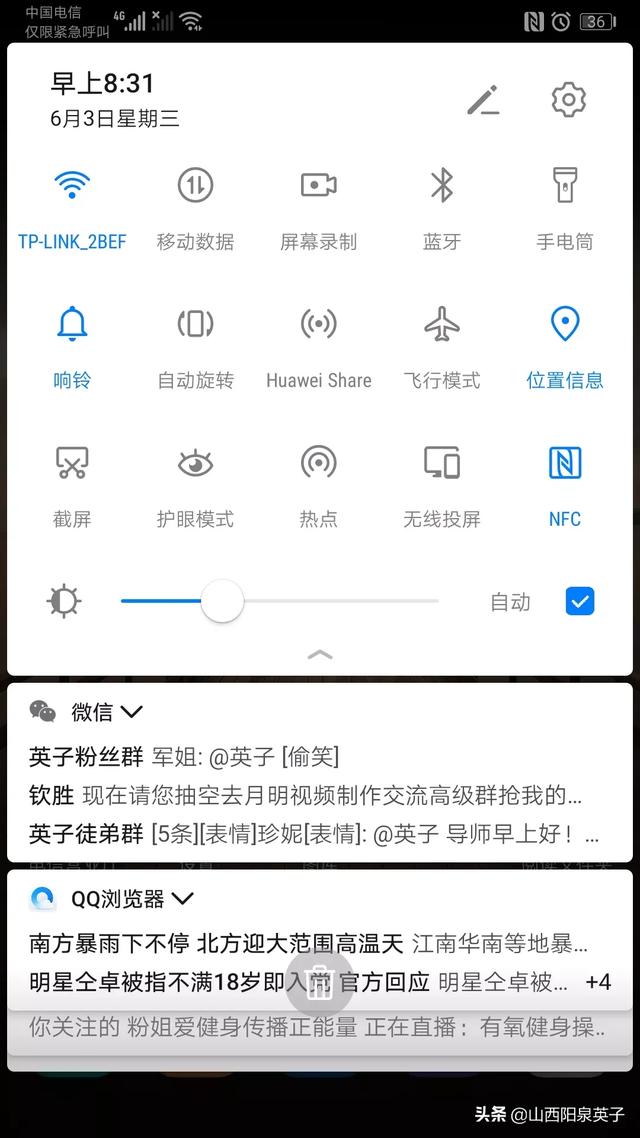Turn on 移动数据
The height and width of the screenshot is (1138, 640).
[195, 185]
